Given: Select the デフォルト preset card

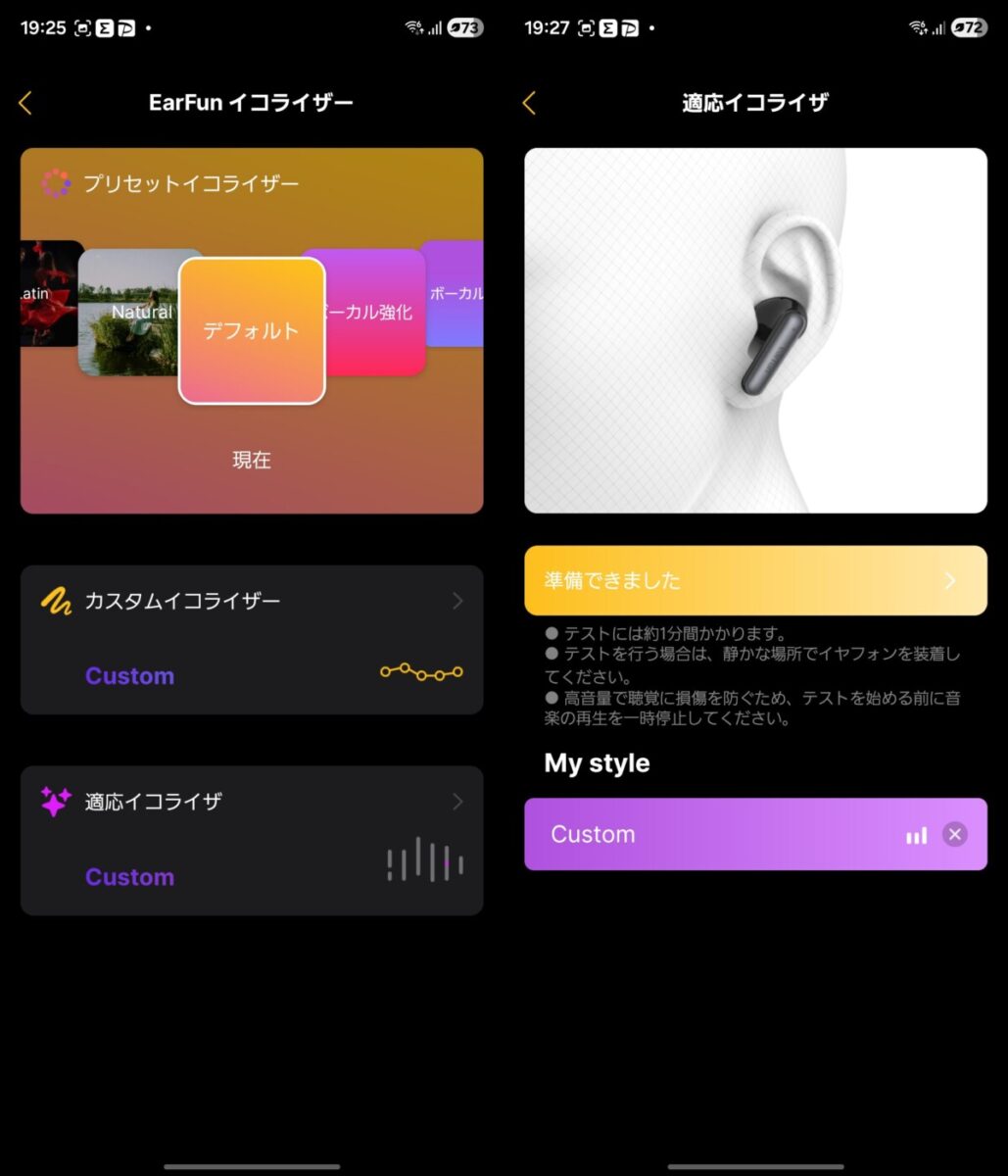Looking at the screenshot, I should tap(252, 330).
